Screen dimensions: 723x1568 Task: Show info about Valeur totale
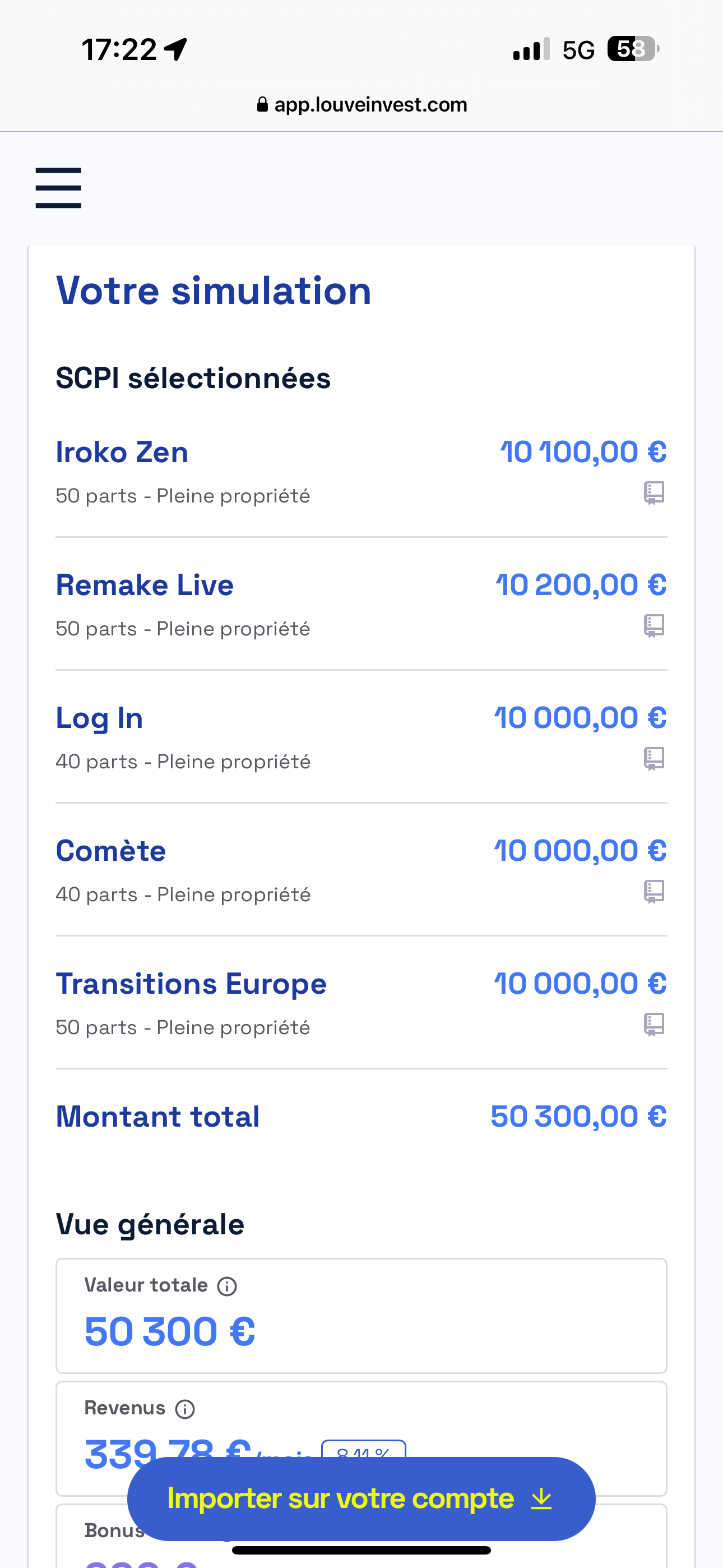(227, 1286)
